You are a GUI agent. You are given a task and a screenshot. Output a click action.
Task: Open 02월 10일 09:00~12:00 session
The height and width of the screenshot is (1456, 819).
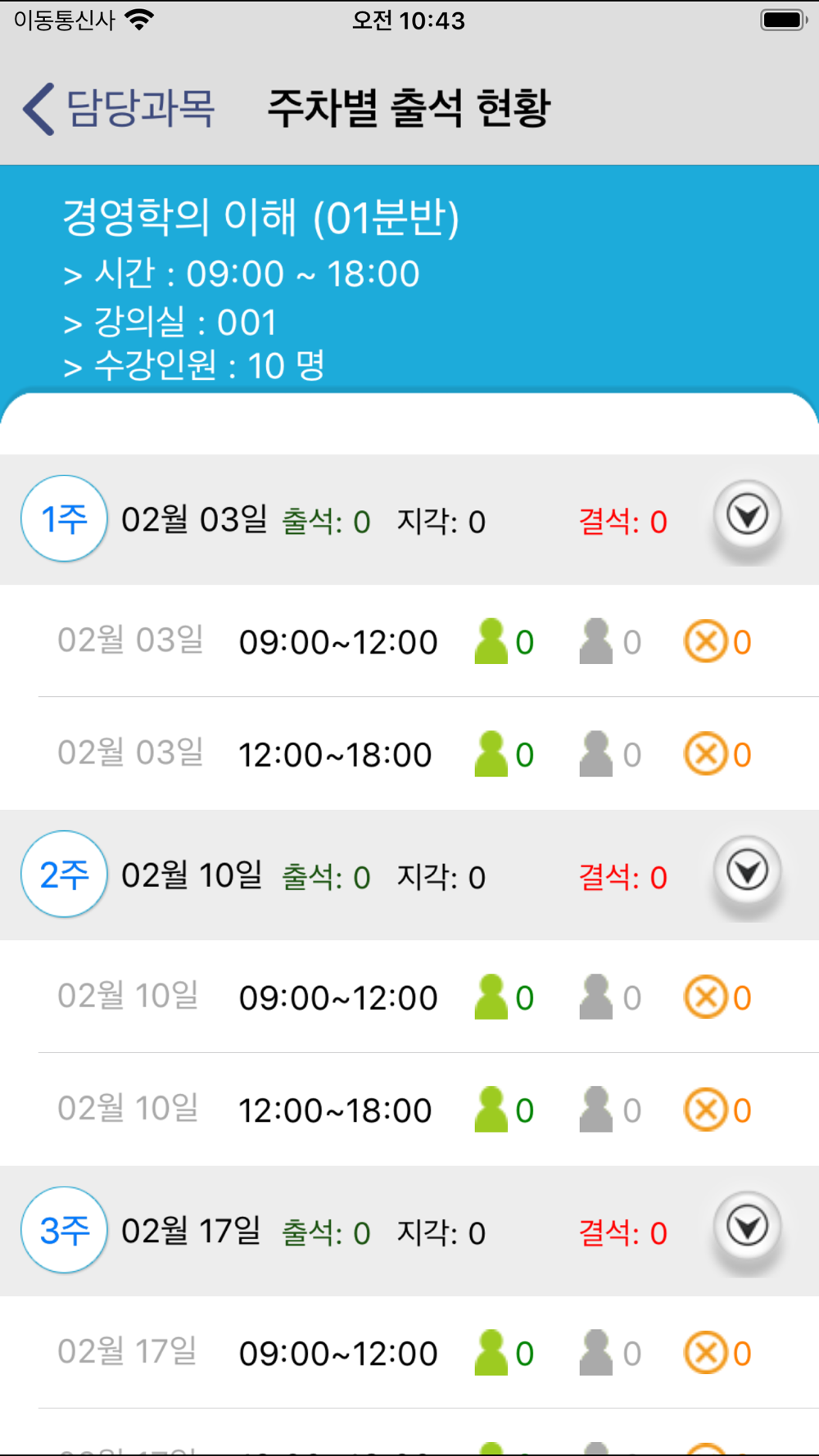(x=409, y=997)
